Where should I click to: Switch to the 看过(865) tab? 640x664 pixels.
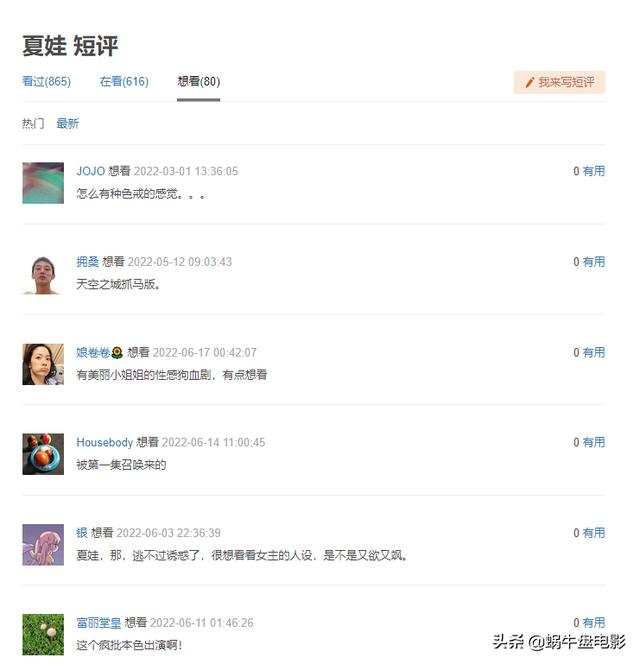coord(46,82)
